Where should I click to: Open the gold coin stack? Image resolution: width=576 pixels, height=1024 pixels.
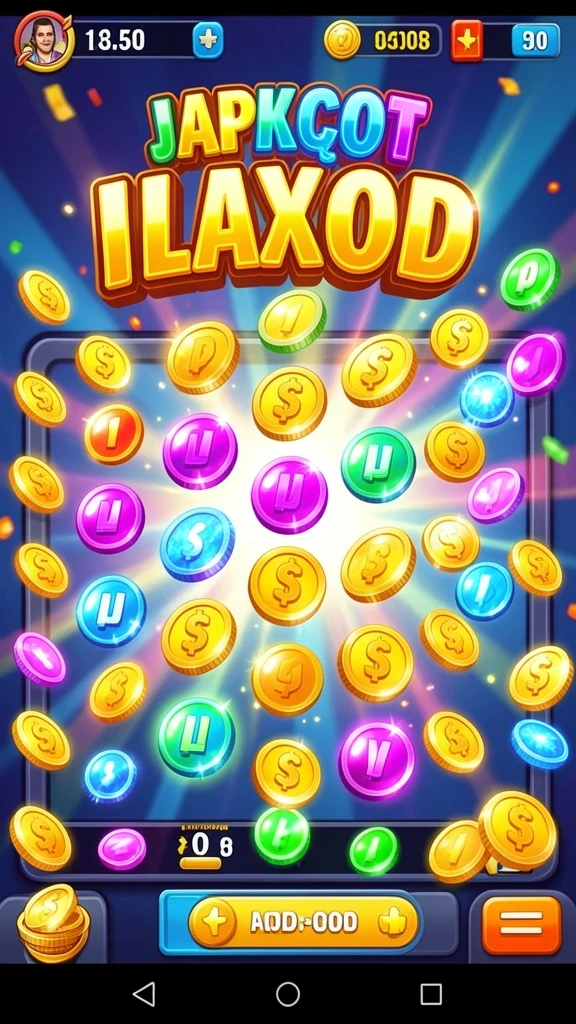[52, 923]
